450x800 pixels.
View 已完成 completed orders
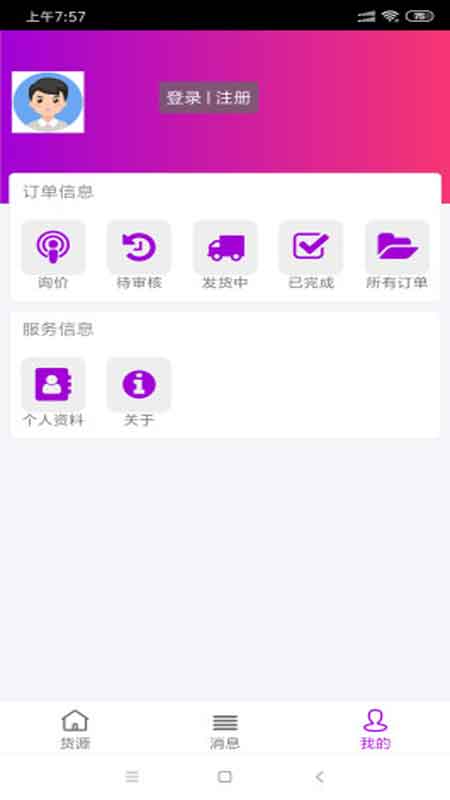pos(311,255)
